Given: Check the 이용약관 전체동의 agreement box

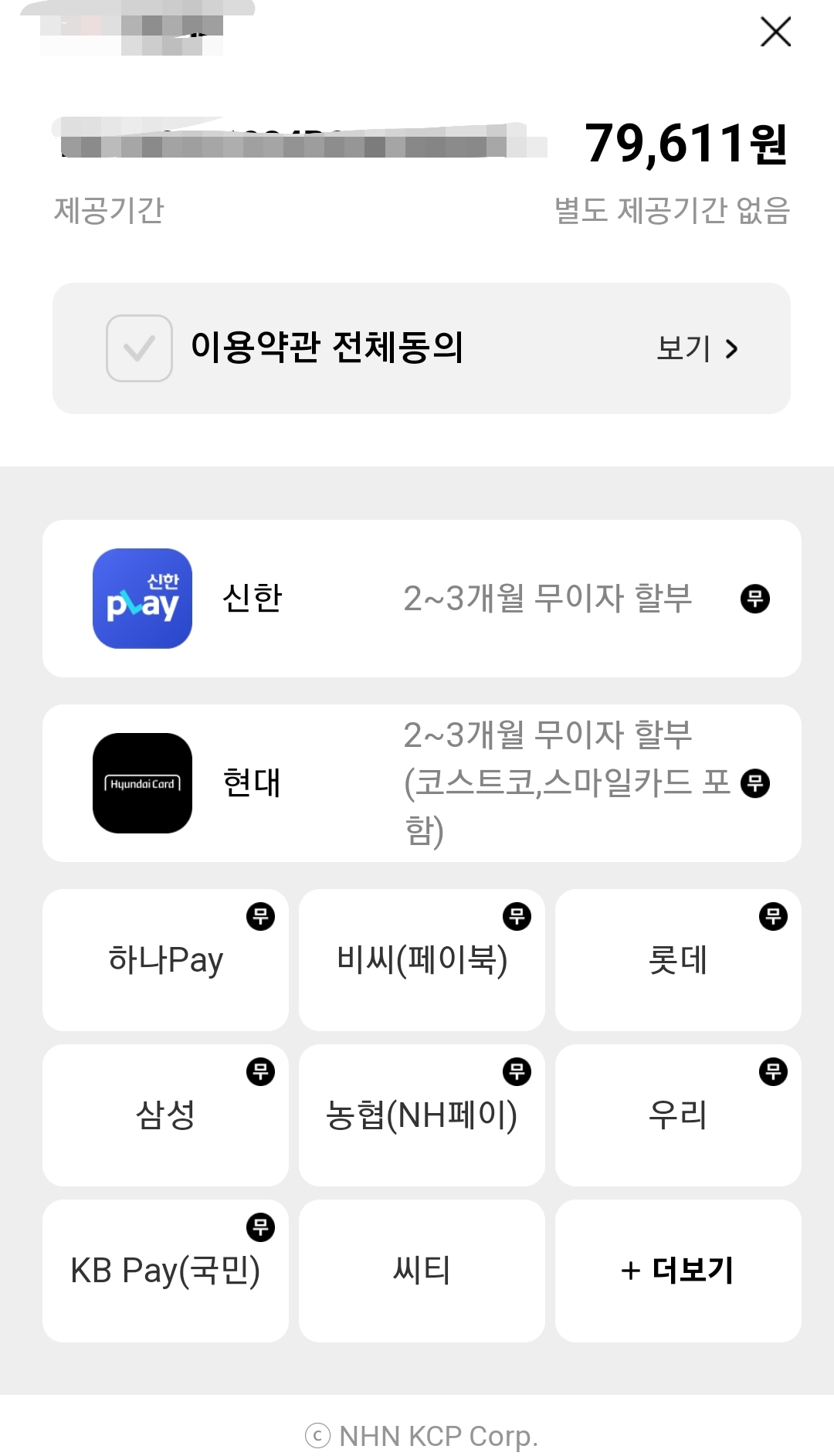Looking at the screenshot, I should pos(139,348).
